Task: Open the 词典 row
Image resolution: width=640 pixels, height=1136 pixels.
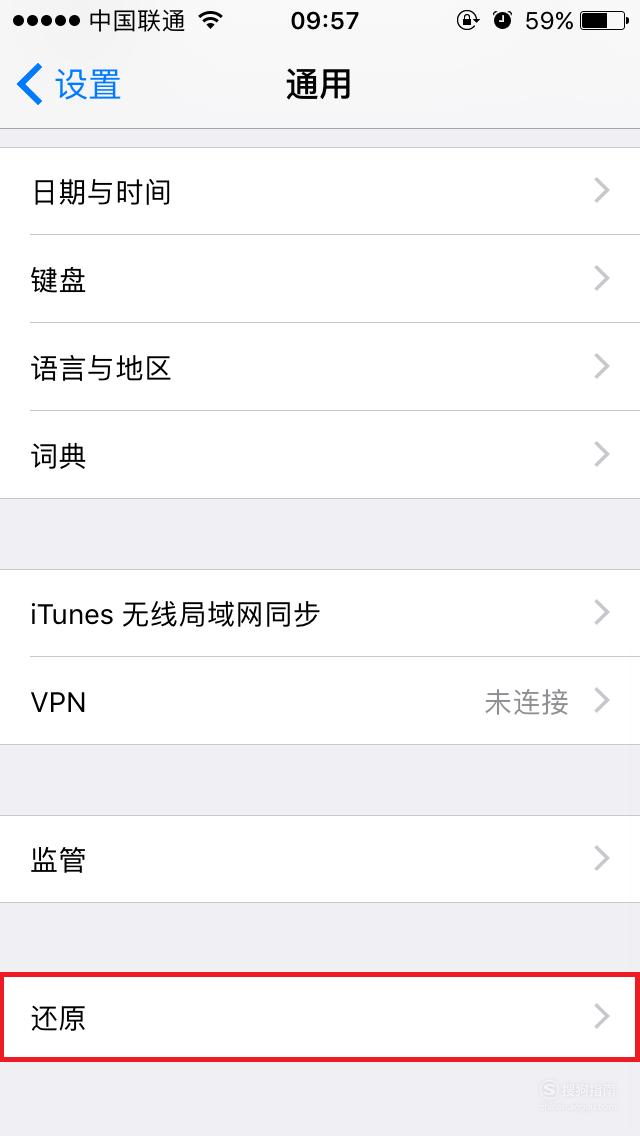Action: (320, 455)
